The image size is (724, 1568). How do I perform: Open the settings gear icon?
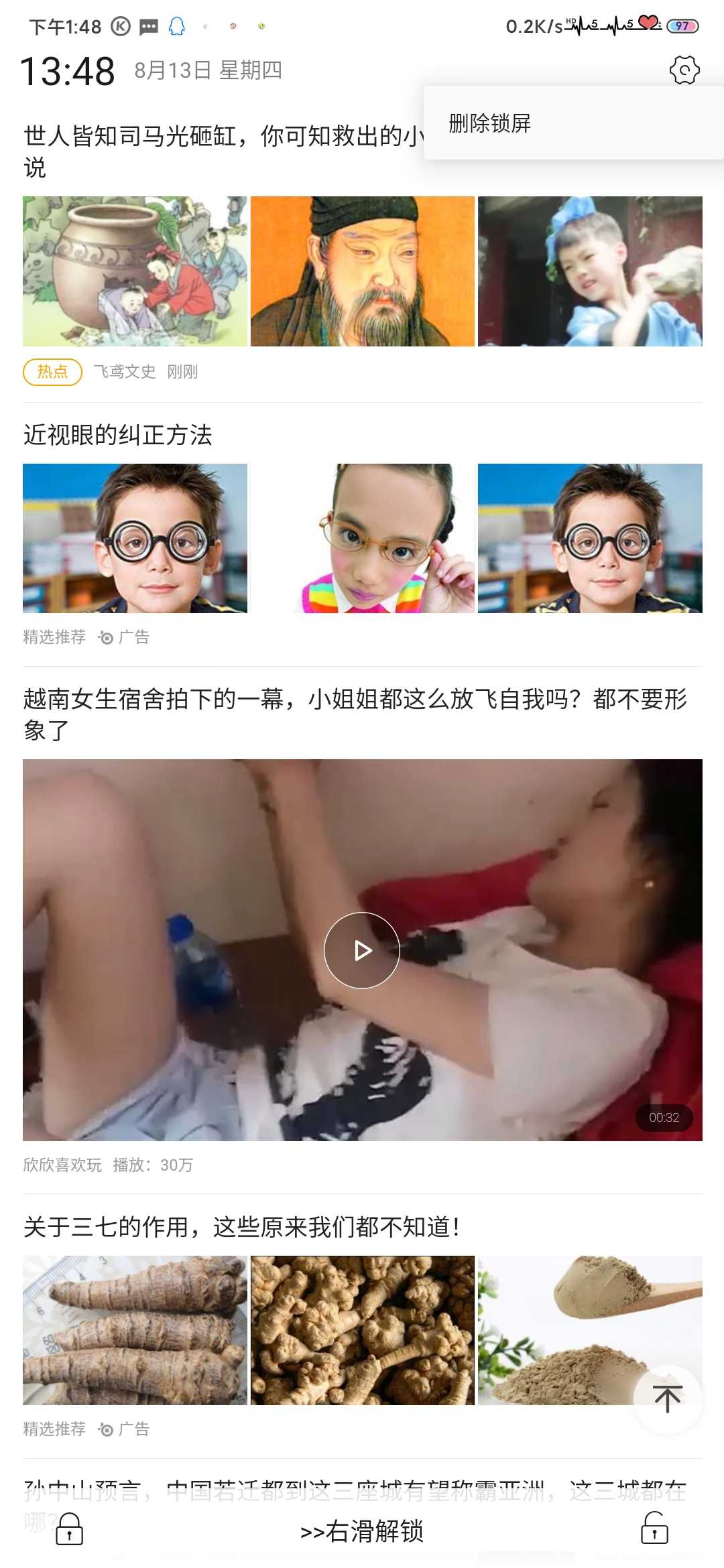pyautogui.click(x=684, y=70)
